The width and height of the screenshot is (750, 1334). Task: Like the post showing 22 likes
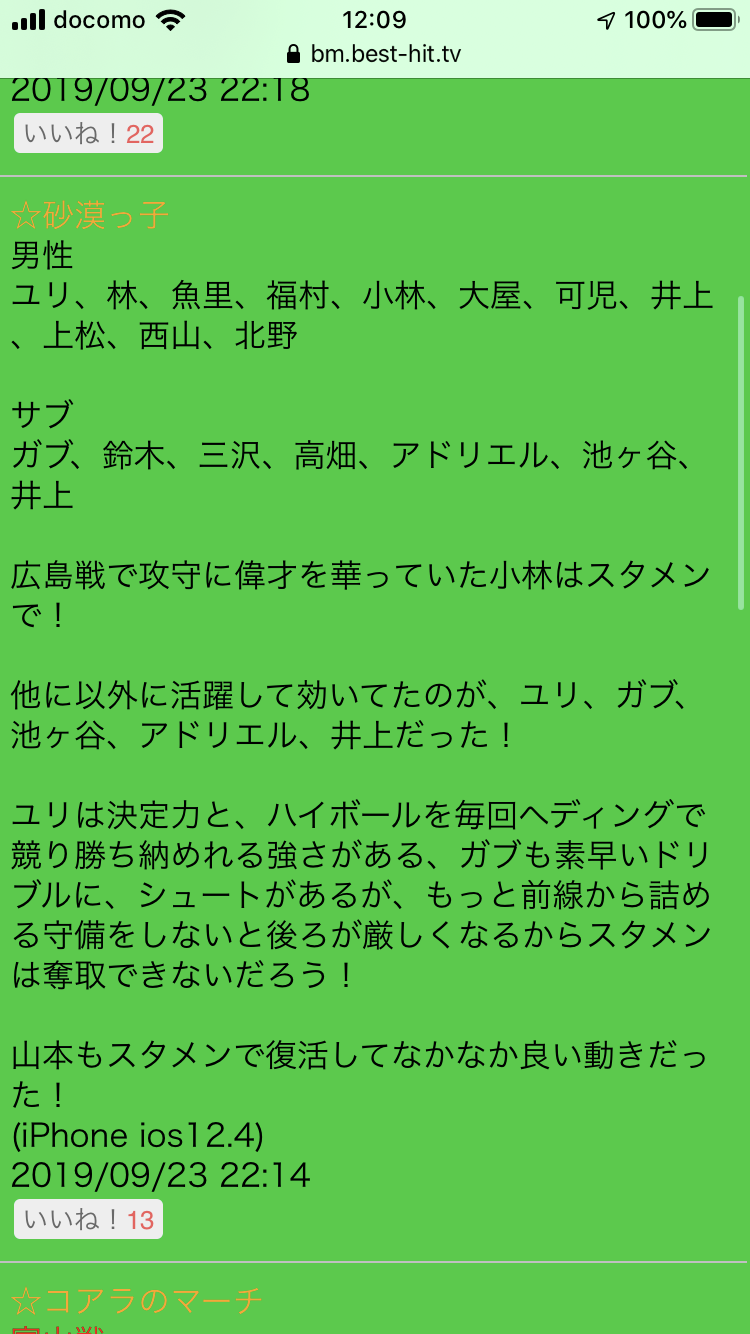88,134
